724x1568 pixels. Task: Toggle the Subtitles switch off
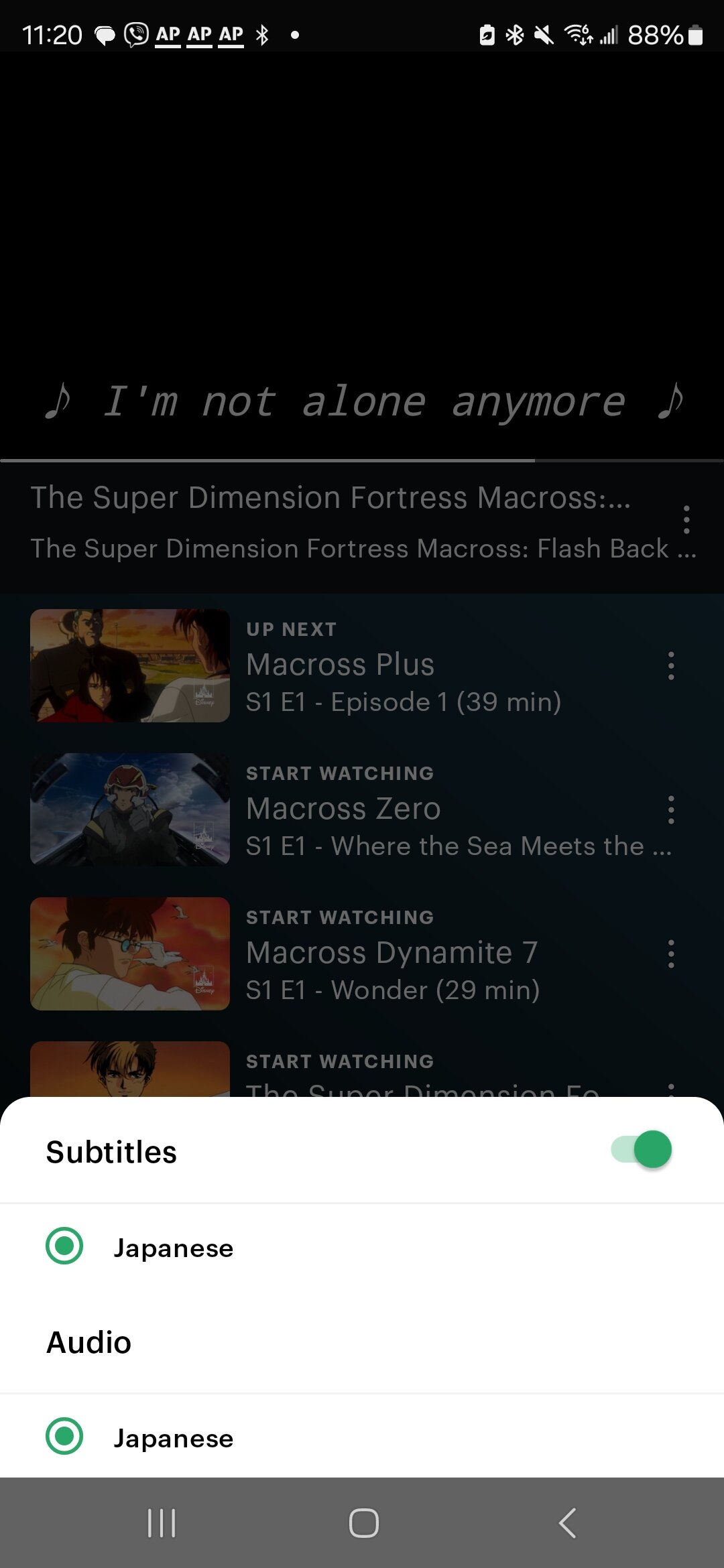[x=642, y=1150]
